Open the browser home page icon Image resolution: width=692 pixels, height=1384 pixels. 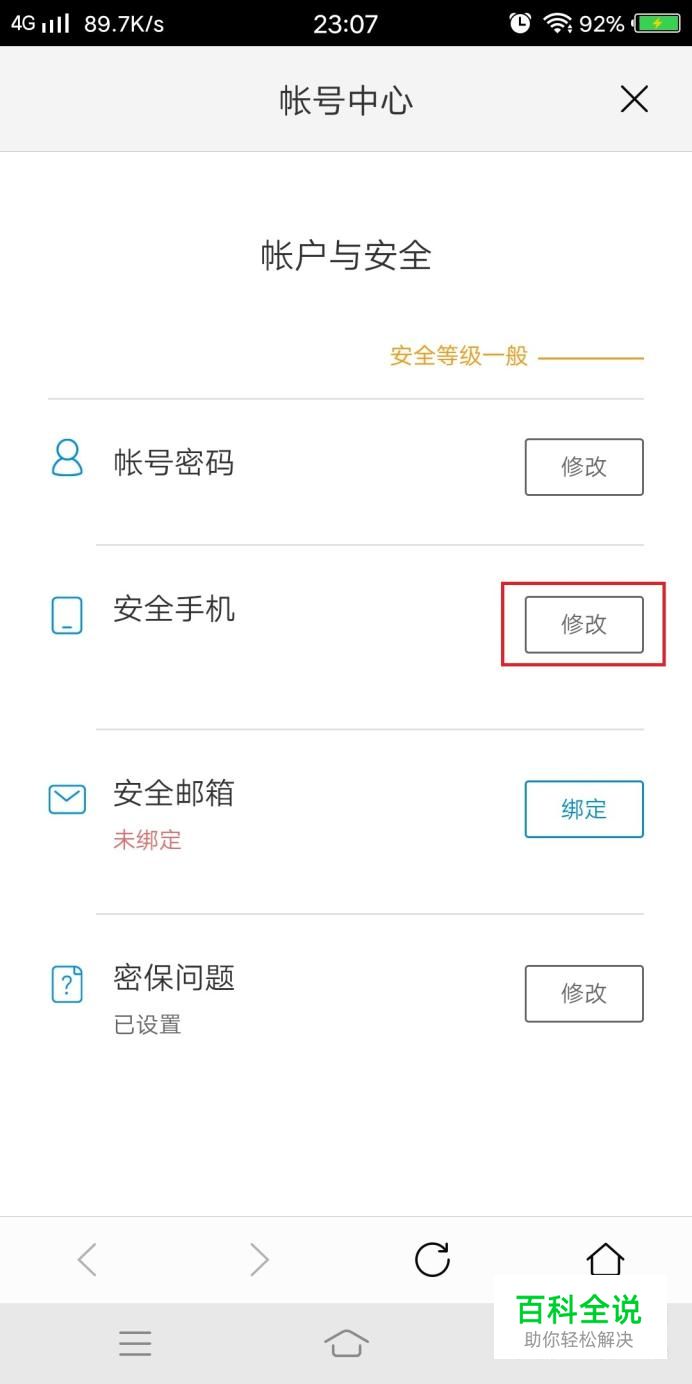(605, 1259)
